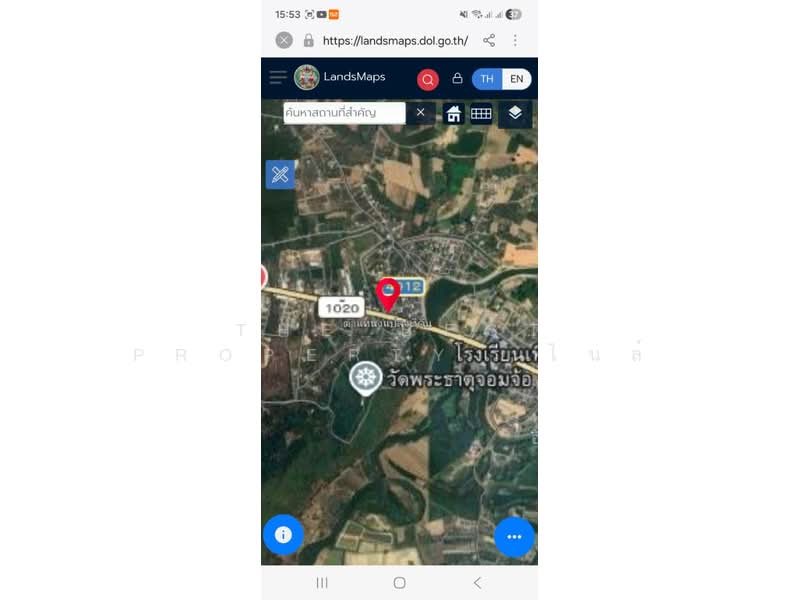
Task: Tap the red location pin
Action: pyautogui.click(x=388, y=293)
